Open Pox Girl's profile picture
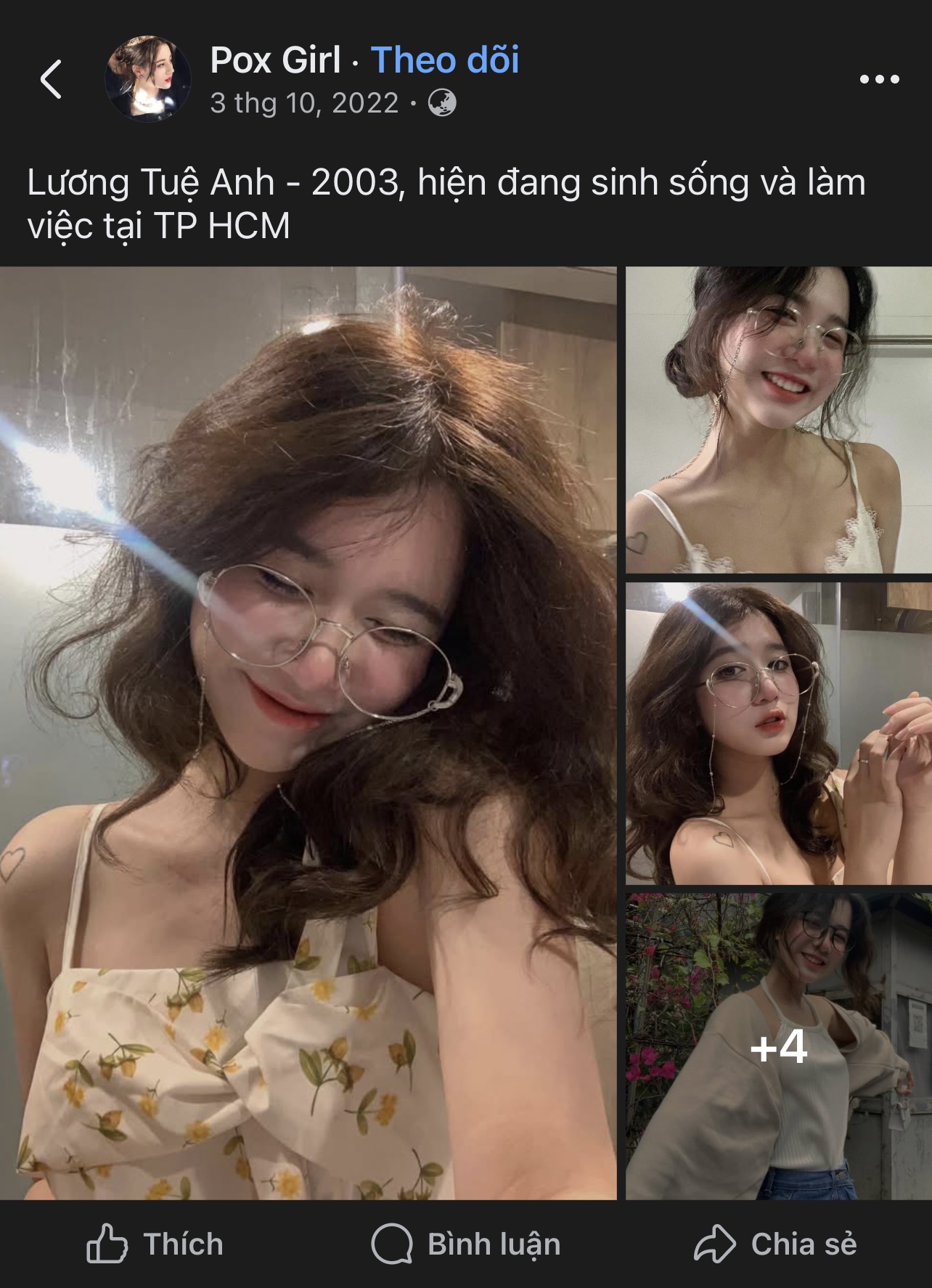This screenshot has height=1288, width=932. click(x=148, y=78)
